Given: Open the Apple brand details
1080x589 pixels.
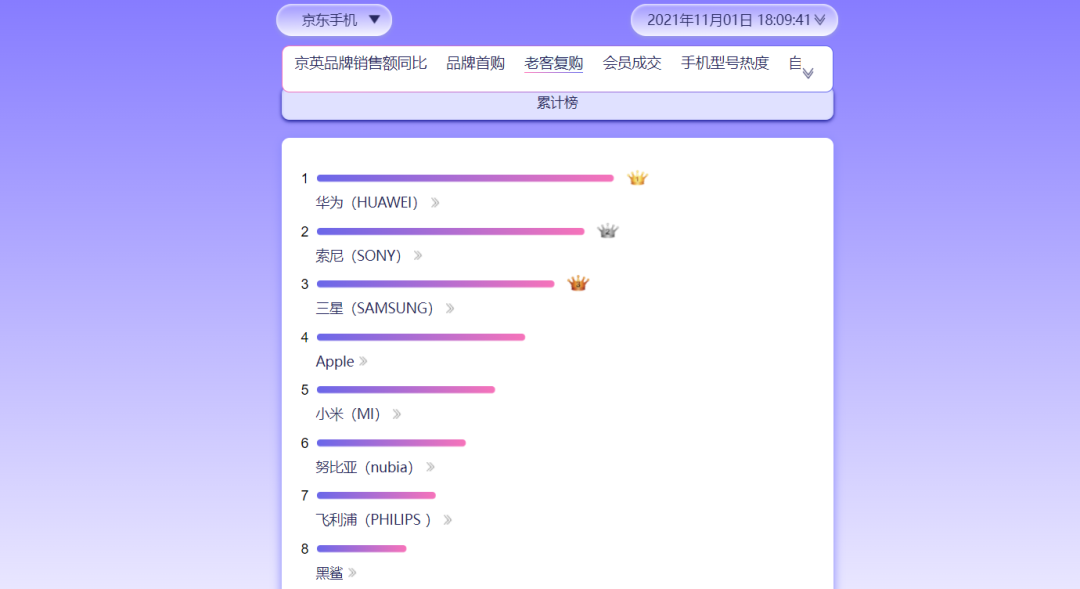Looking at the screenshot, I should pos(342,361).
